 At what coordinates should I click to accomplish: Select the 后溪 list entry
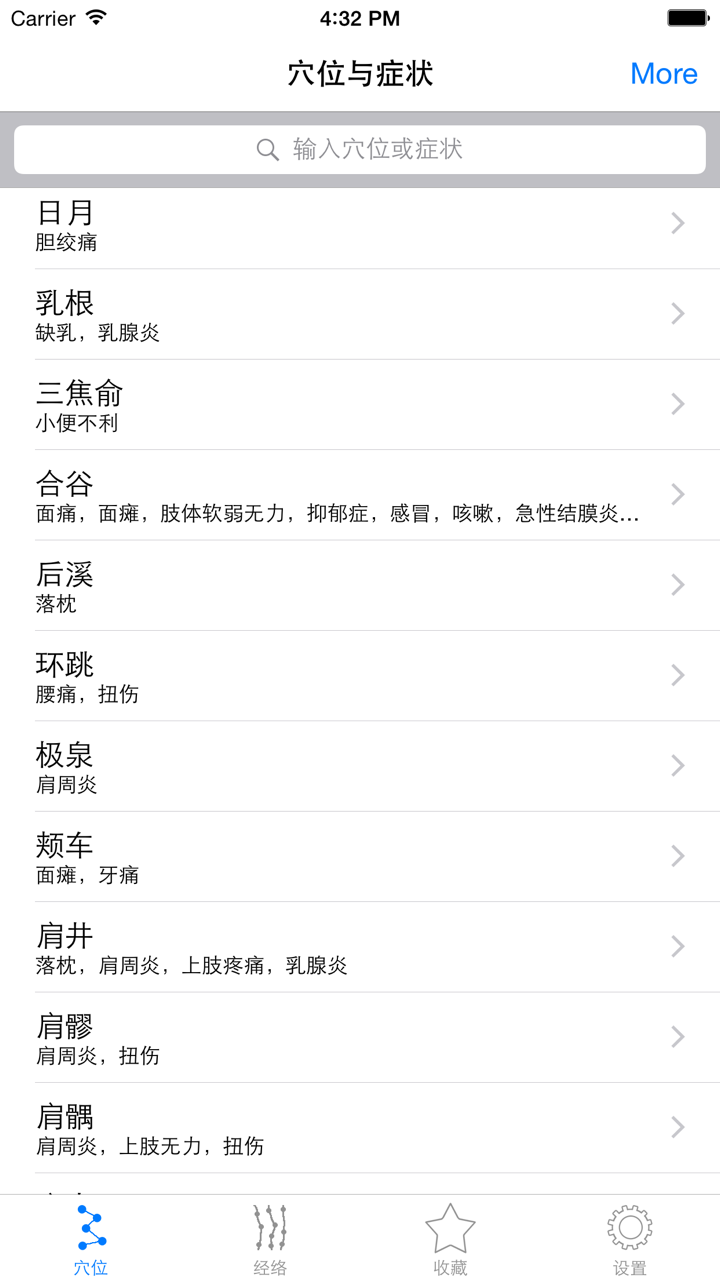pyautogui.click(x=360, y=585)
